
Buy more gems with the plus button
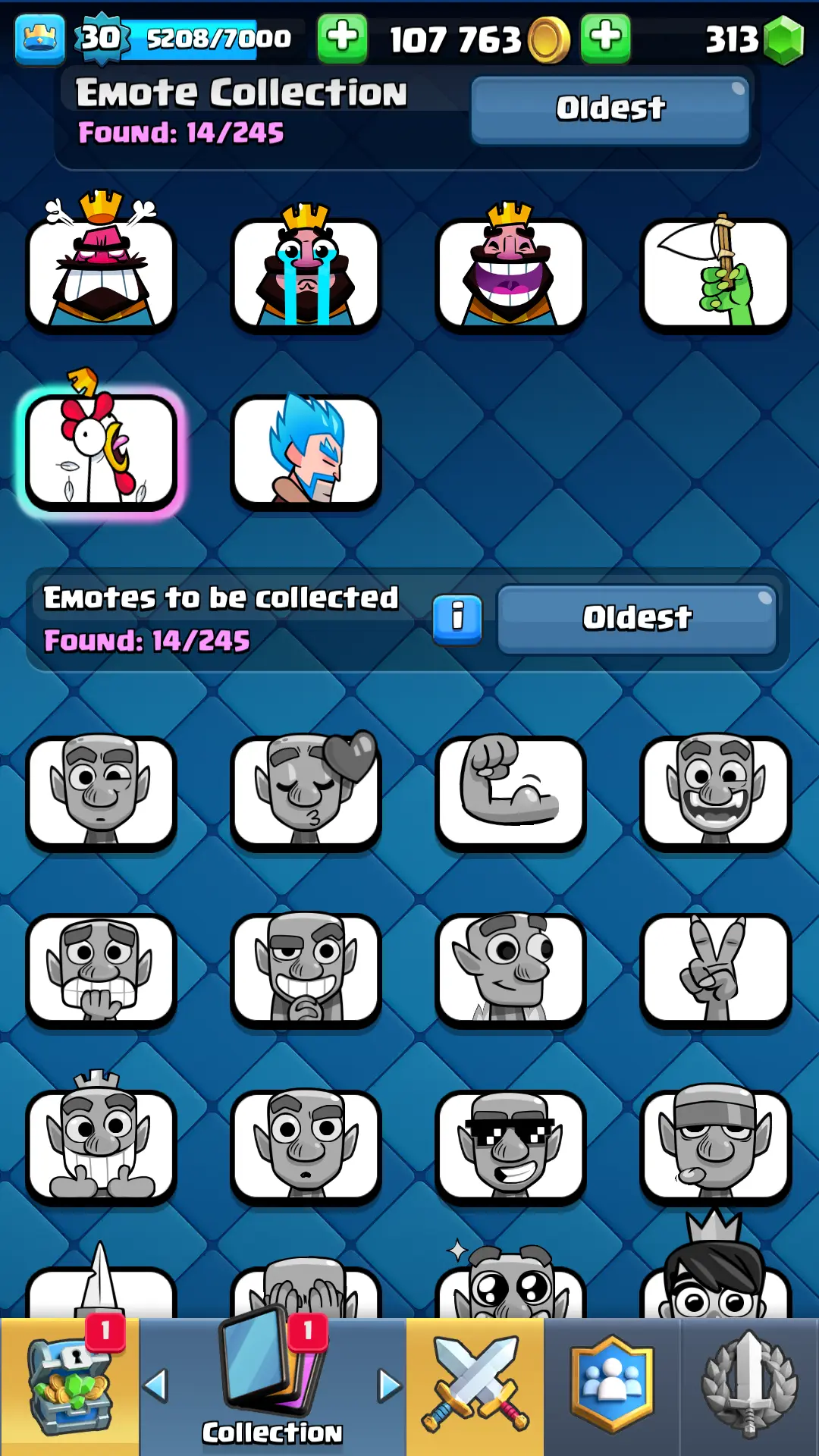pos(605,38)
